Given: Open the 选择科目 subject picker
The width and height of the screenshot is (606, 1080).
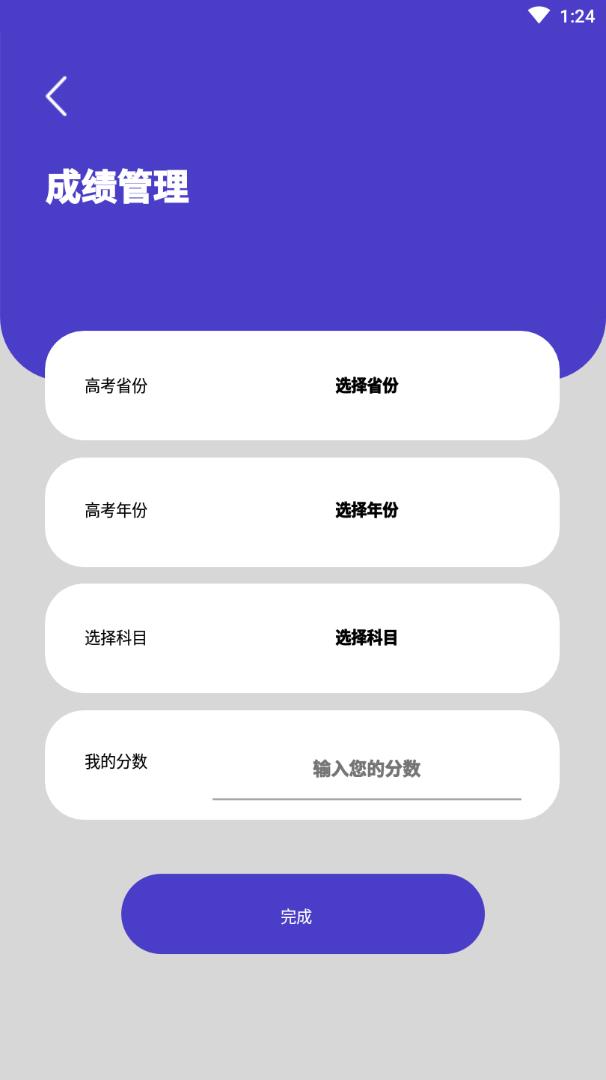Looking at the screenshot, I should [366, 638].
